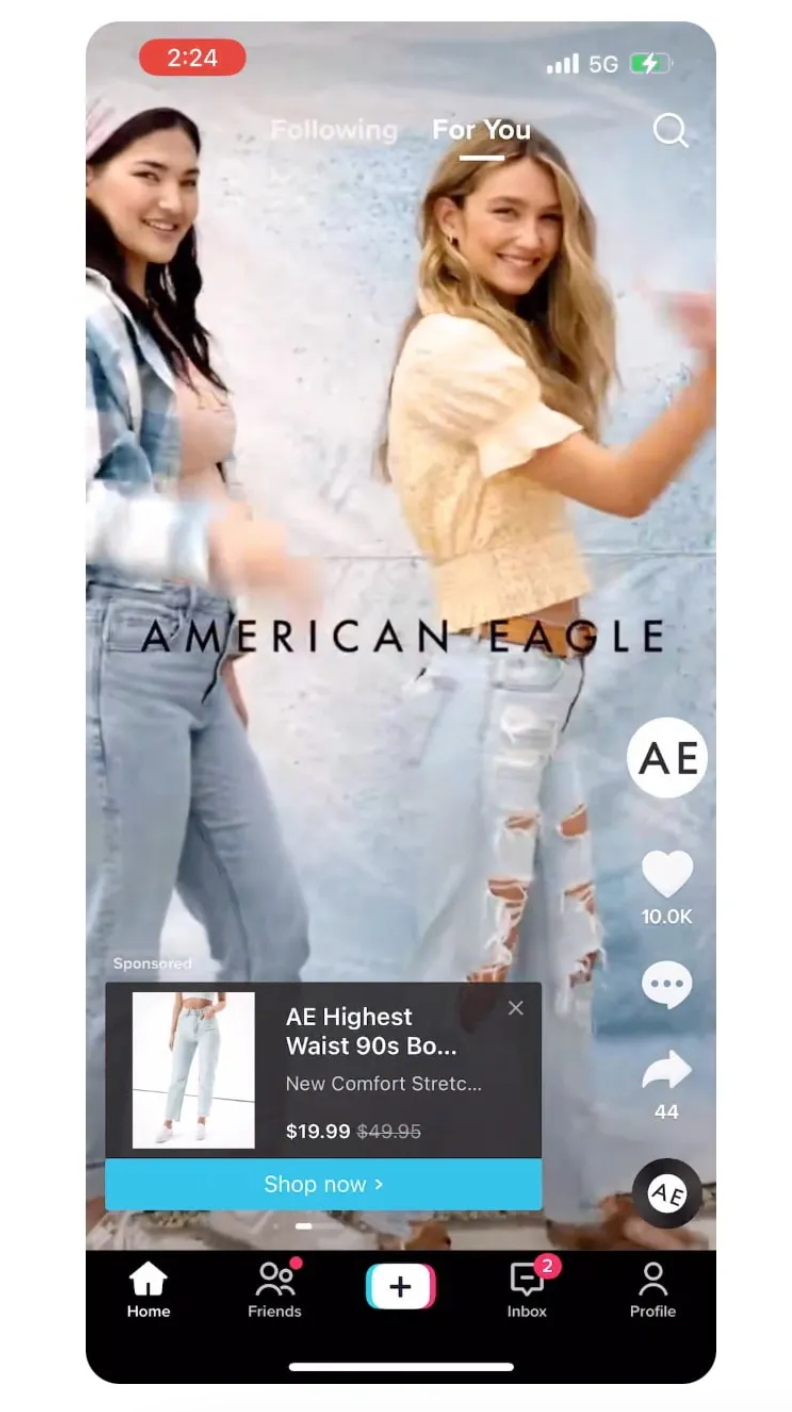
Task: Open the AE profile avatar
Action: click(x=667, y=758)
